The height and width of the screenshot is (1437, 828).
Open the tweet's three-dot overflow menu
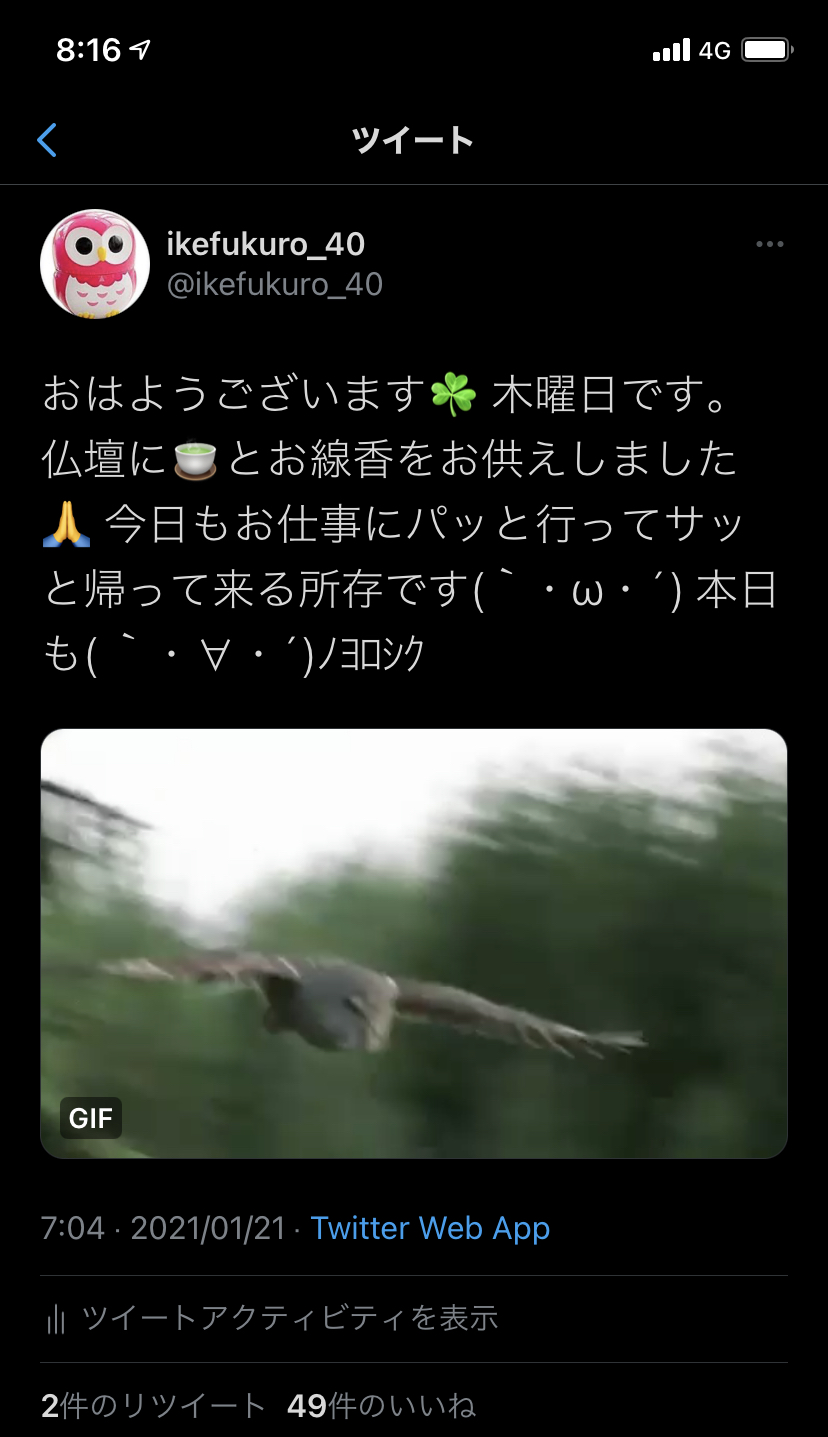(x=769, y=244)
